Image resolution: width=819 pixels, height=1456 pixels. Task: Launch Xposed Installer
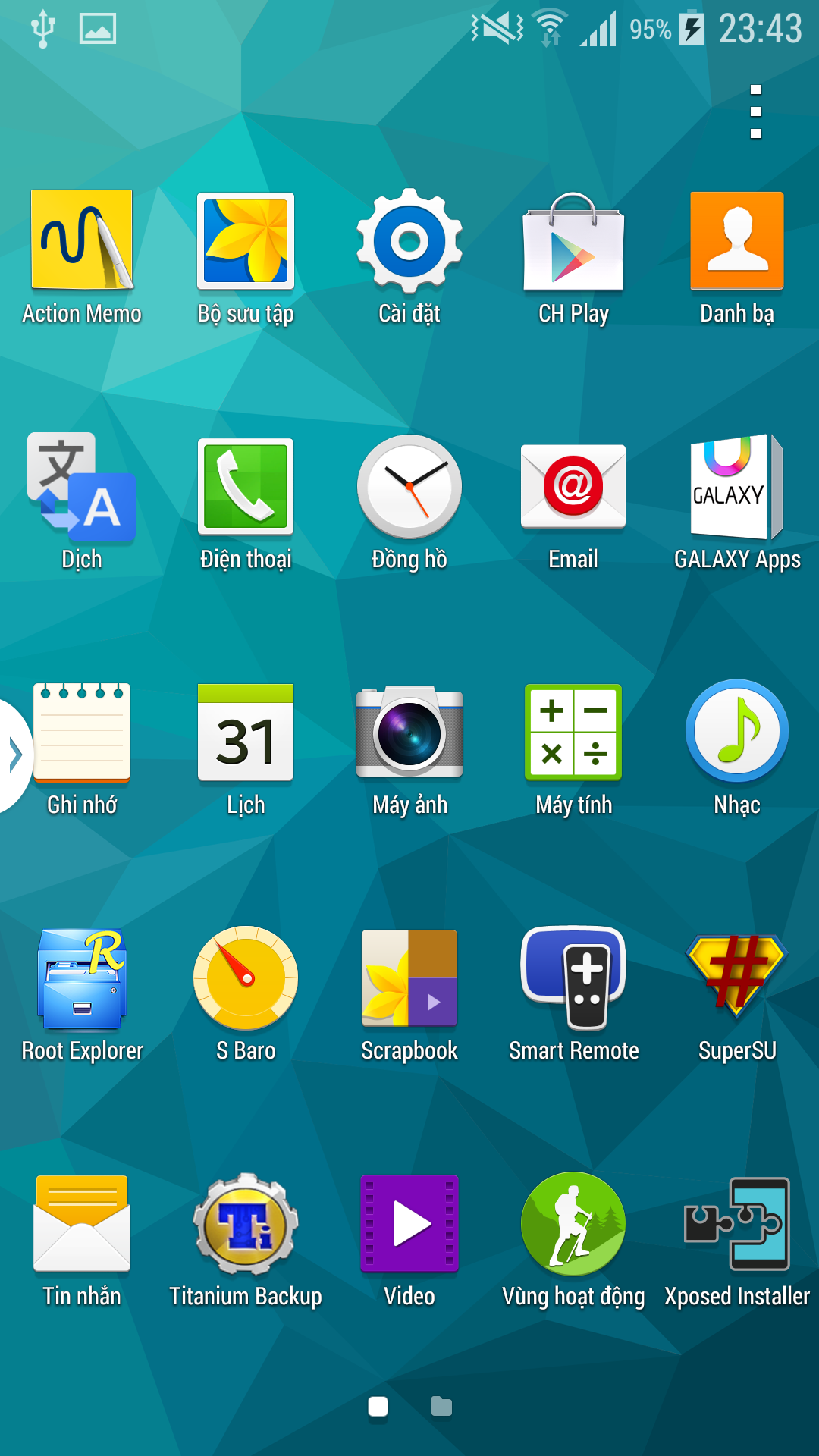point(737,1224)
